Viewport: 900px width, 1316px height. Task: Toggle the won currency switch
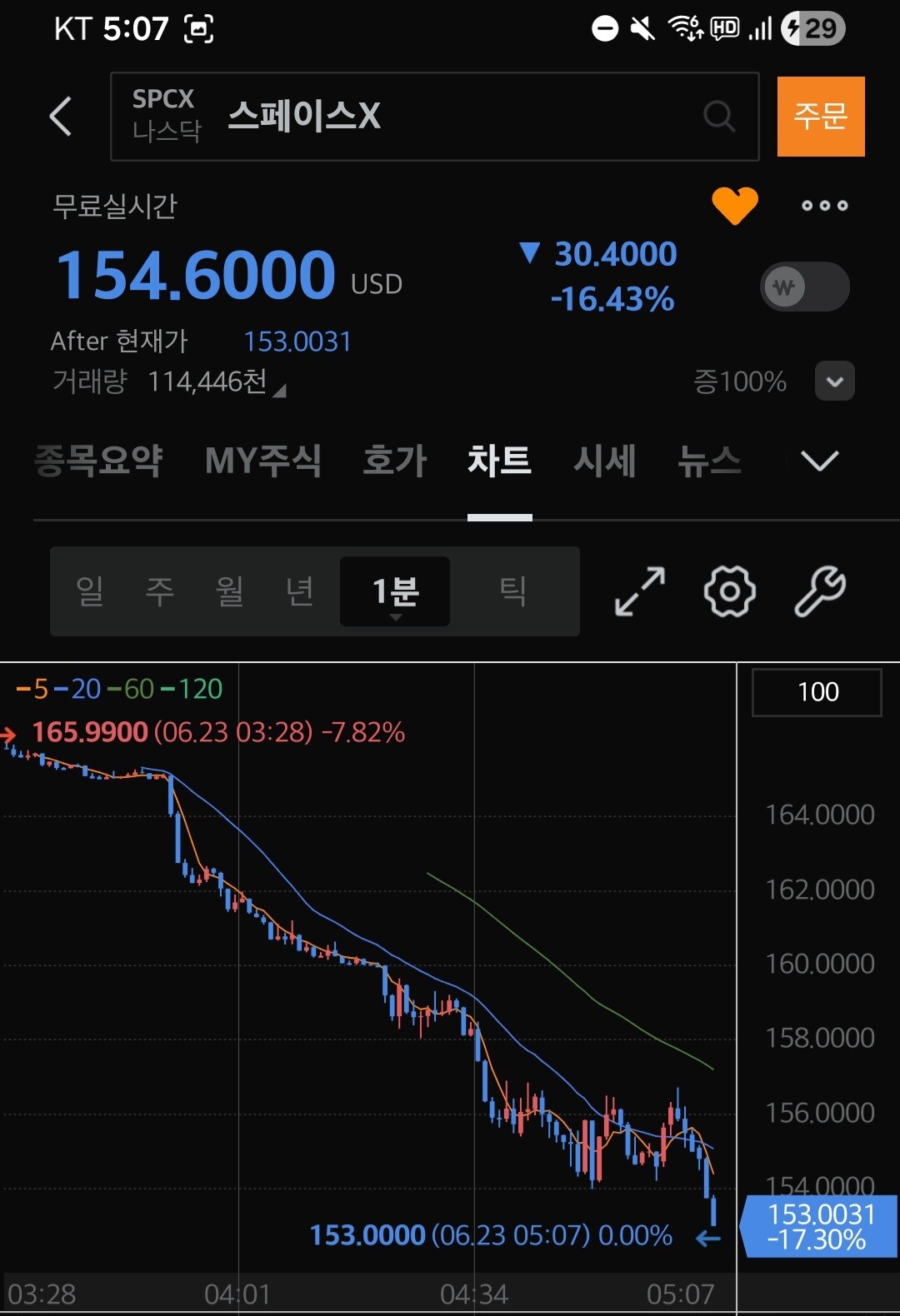click(x=805, y=287)
